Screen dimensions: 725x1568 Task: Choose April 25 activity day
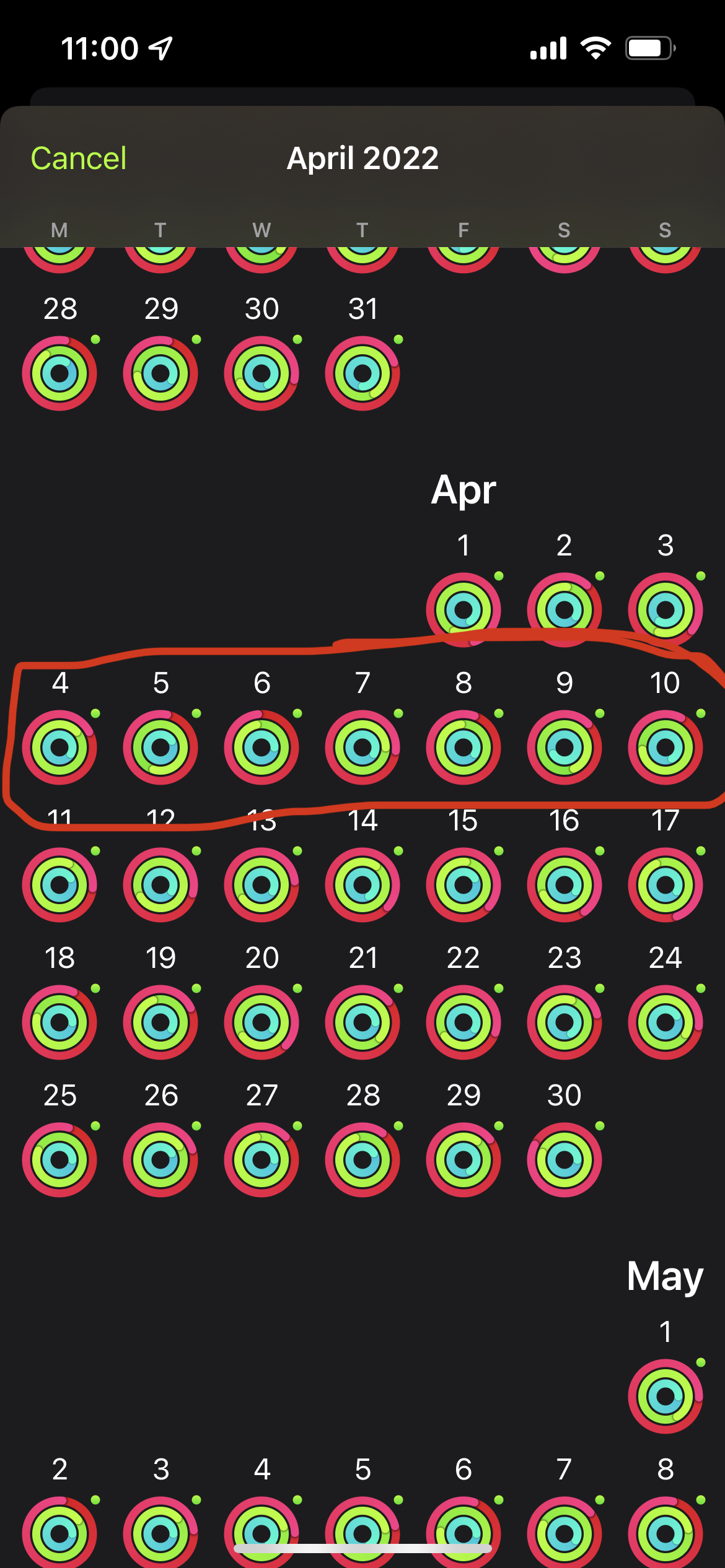click(59, 1159)
